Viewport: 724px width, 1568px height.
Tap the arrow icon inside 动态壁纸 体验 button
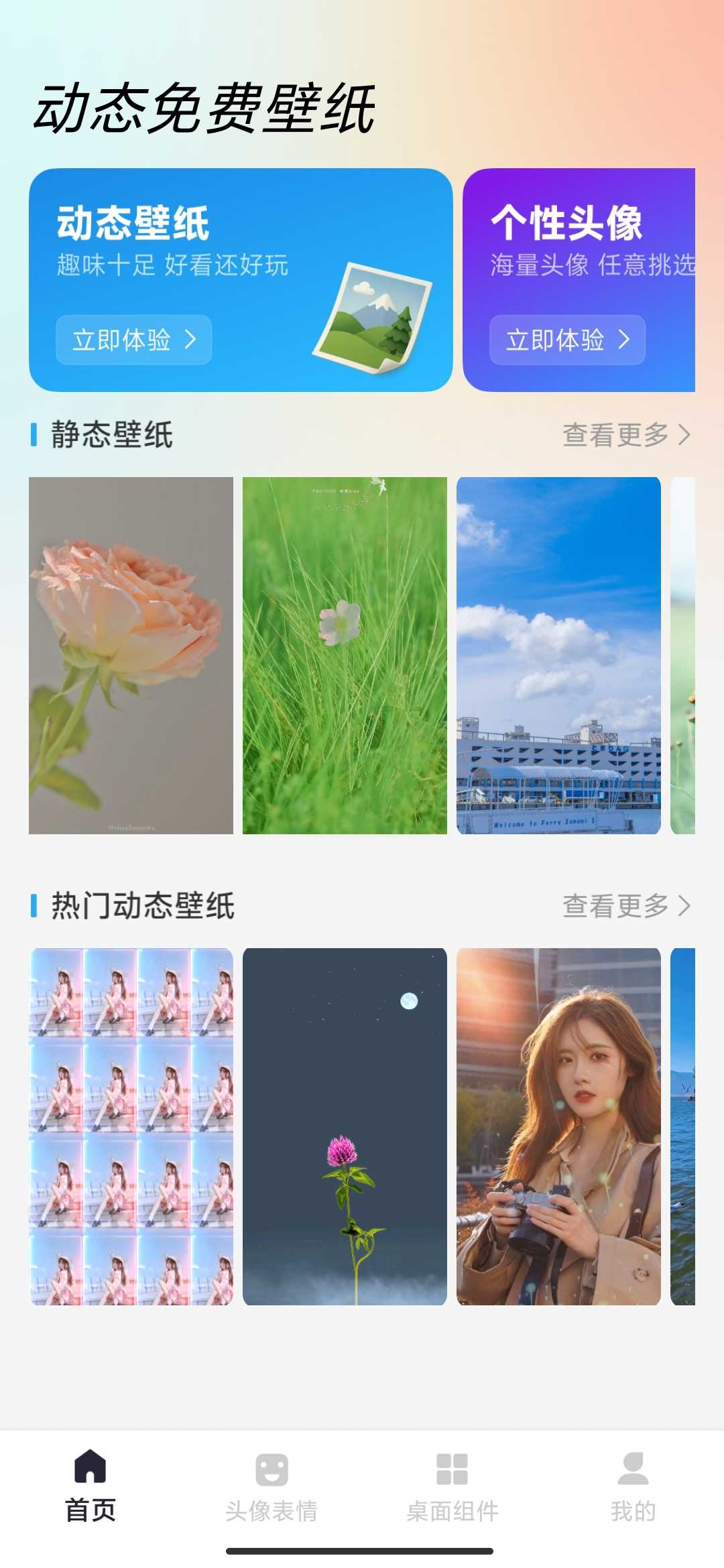[x=191, y=340]
